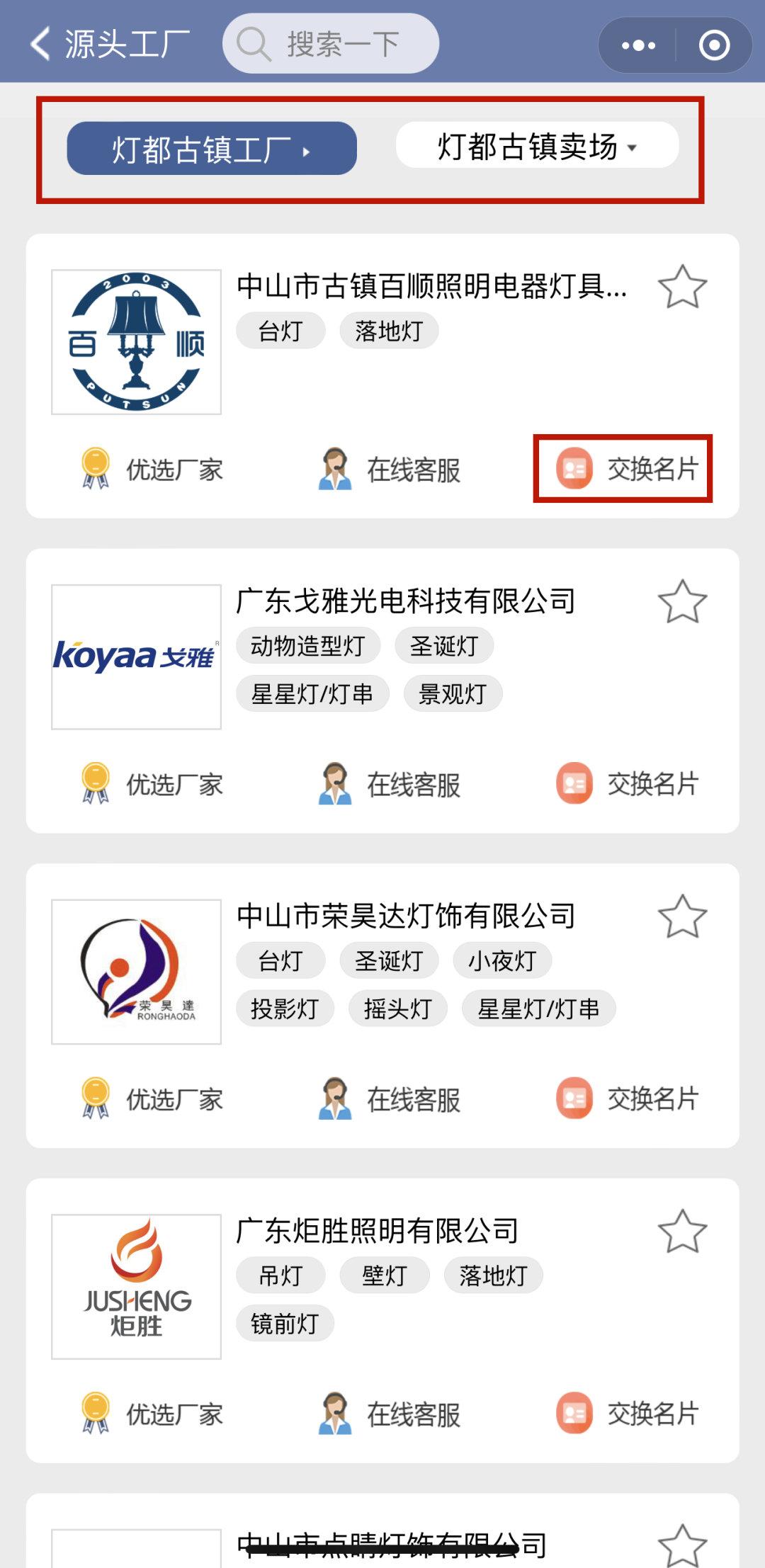This screenshot has width=765, height=1568.
Task: Open 广东戈雅光电科技有限公司 details
Action: pos(405,602)
